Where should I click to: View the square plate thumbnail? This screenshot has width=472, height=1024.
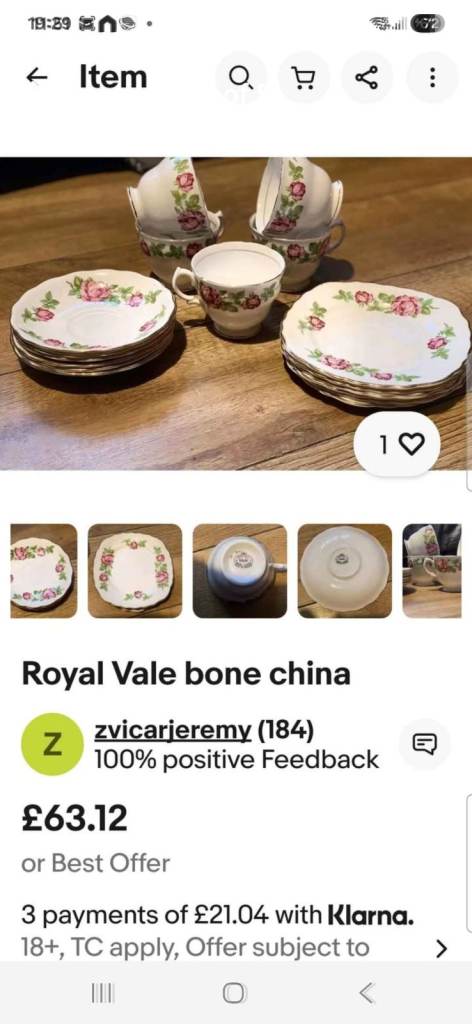pos(135,571)
